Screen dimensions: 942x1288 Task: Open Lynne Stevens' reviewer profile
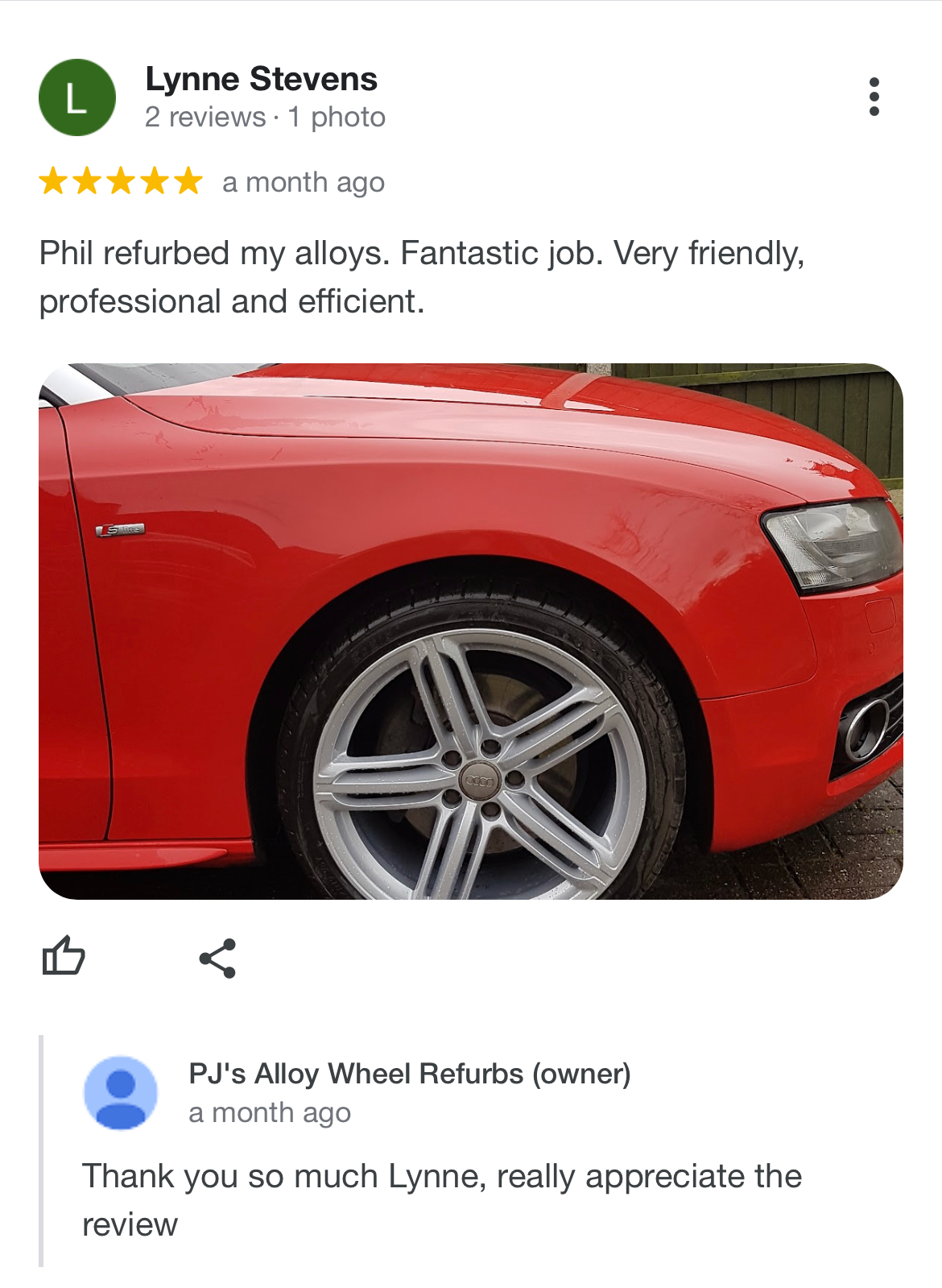click(x=261, y=80)
